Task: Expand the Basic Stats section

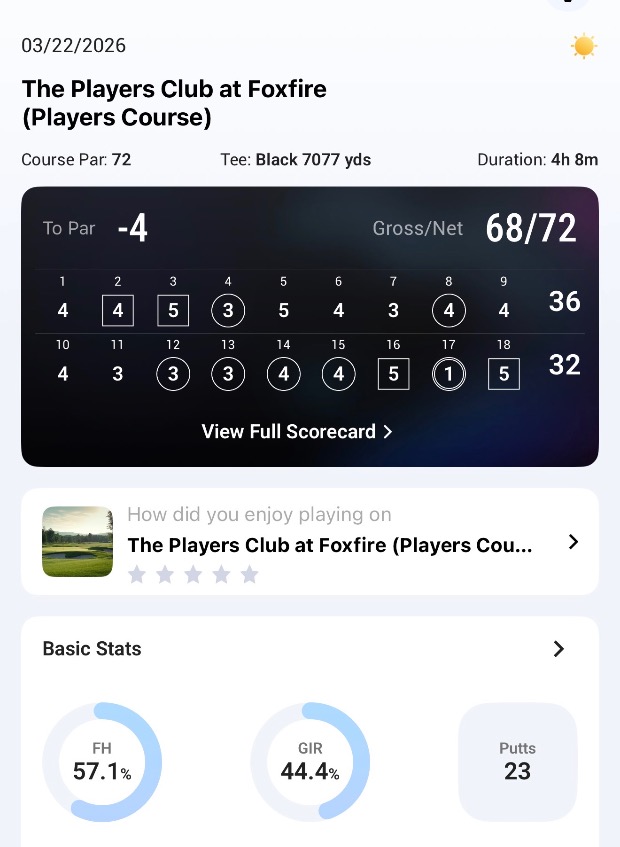Action: (x=559, y=649)
